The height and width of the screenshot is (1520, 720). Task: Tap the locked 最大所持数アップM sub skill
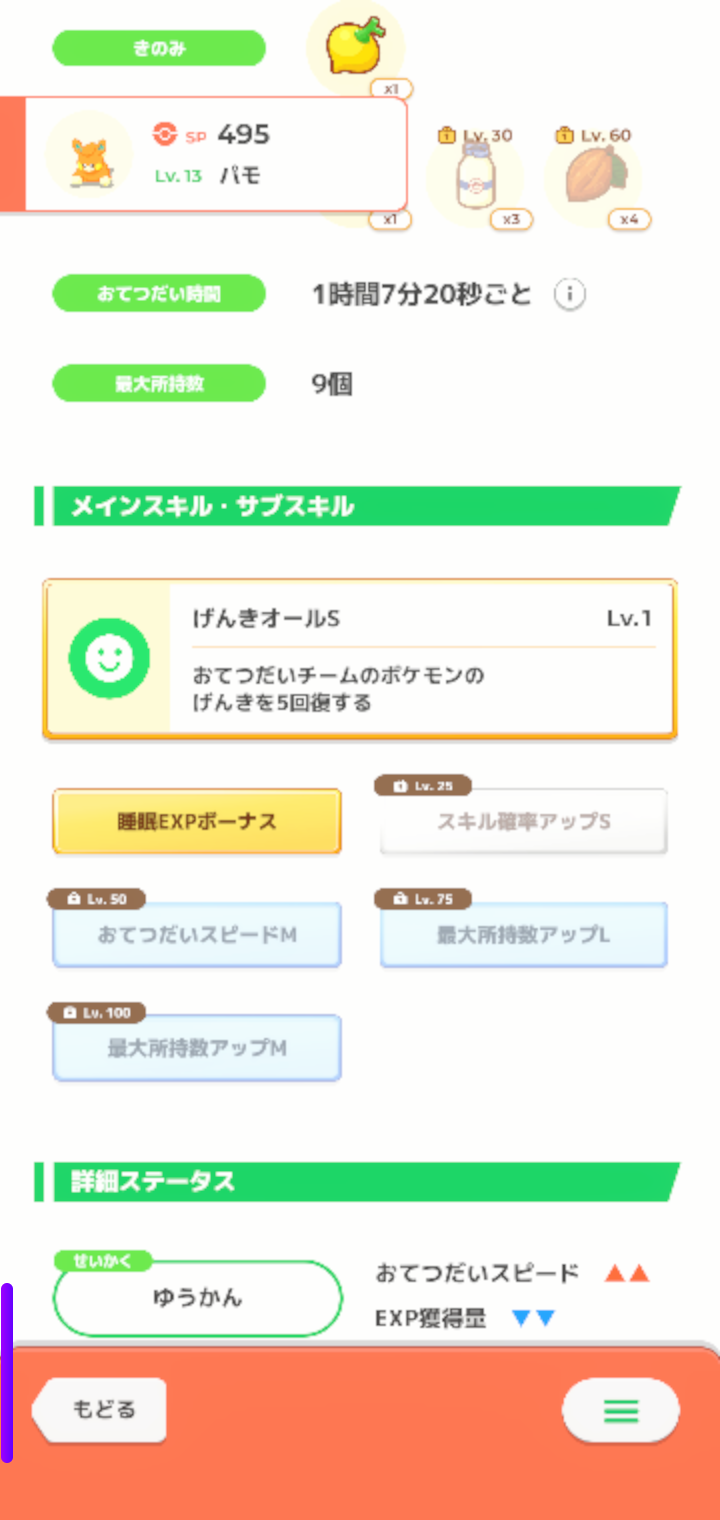point(197,1047)
